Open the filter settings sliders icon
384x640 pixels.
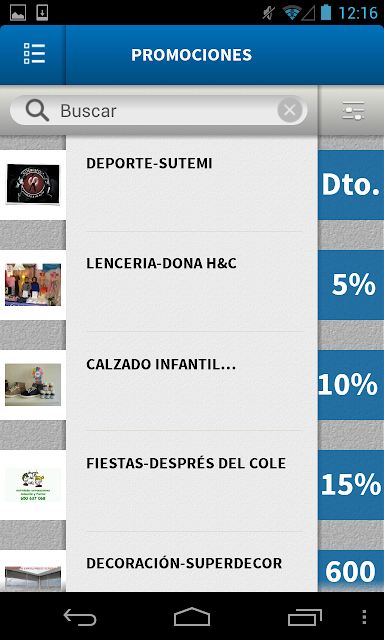click(353, 110)
